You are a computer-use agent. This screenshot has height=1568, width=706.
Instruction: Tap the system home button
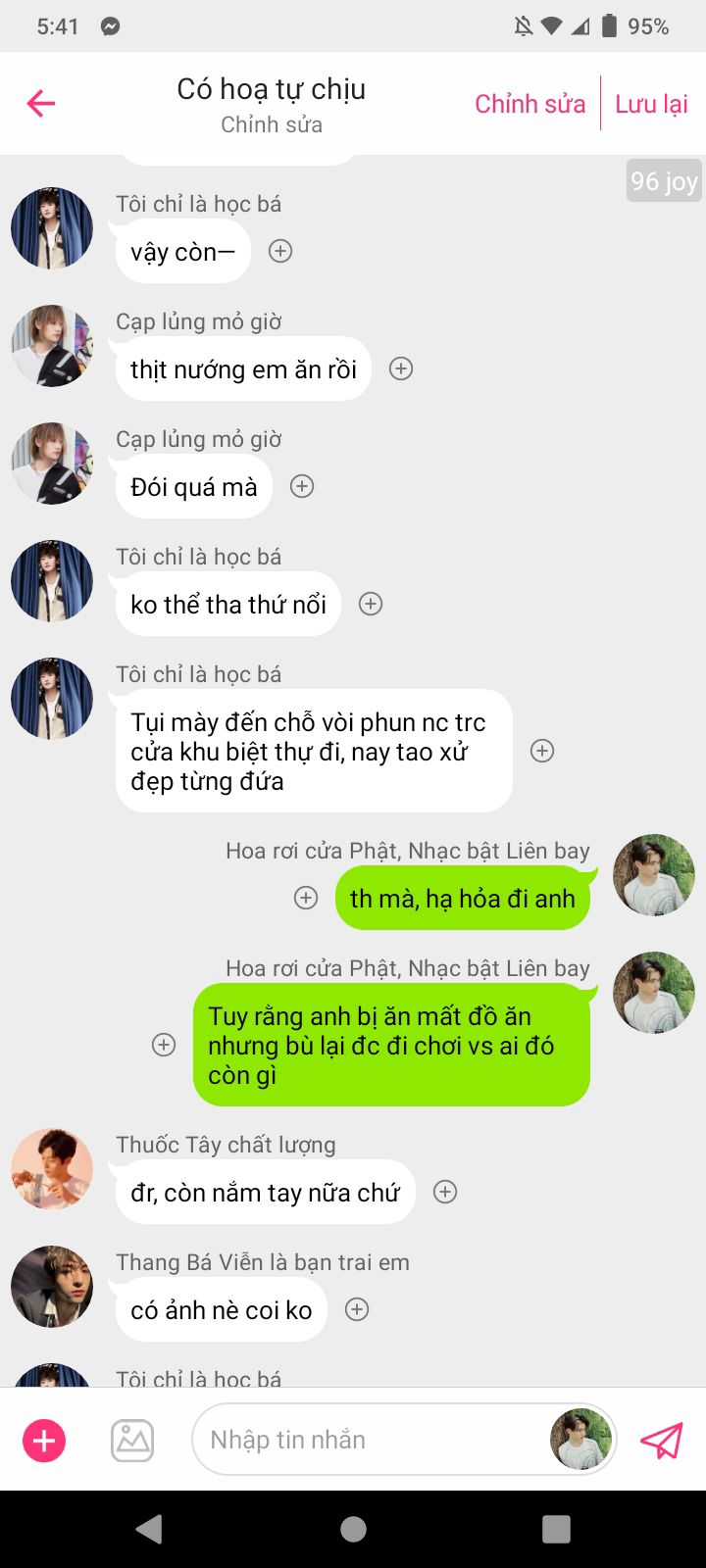[x=353, y=1529]
